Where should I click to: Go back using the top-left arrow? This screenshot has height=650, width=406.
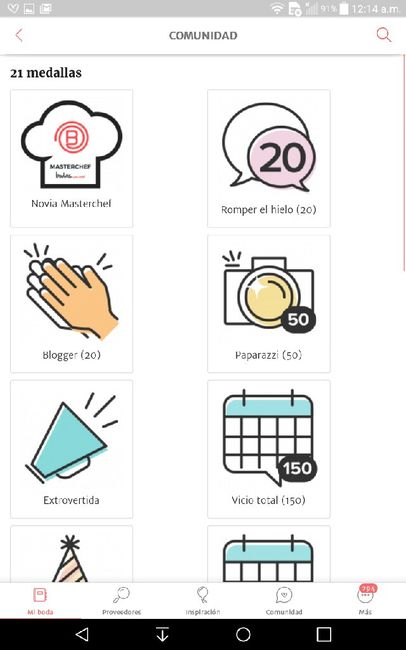tap(19, 35)
